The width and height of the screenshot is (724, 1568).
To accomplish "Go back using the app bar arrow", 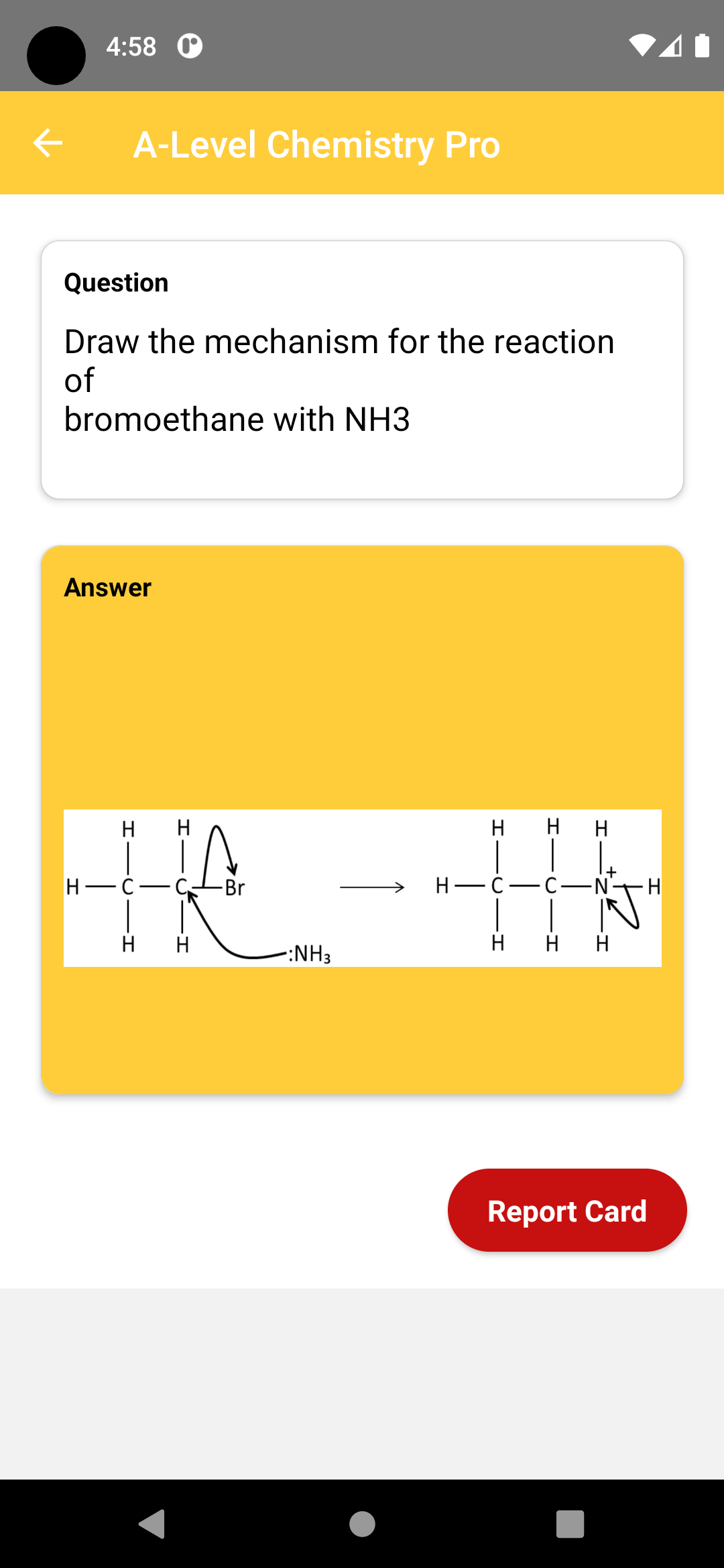I will (x=48, y=143).
